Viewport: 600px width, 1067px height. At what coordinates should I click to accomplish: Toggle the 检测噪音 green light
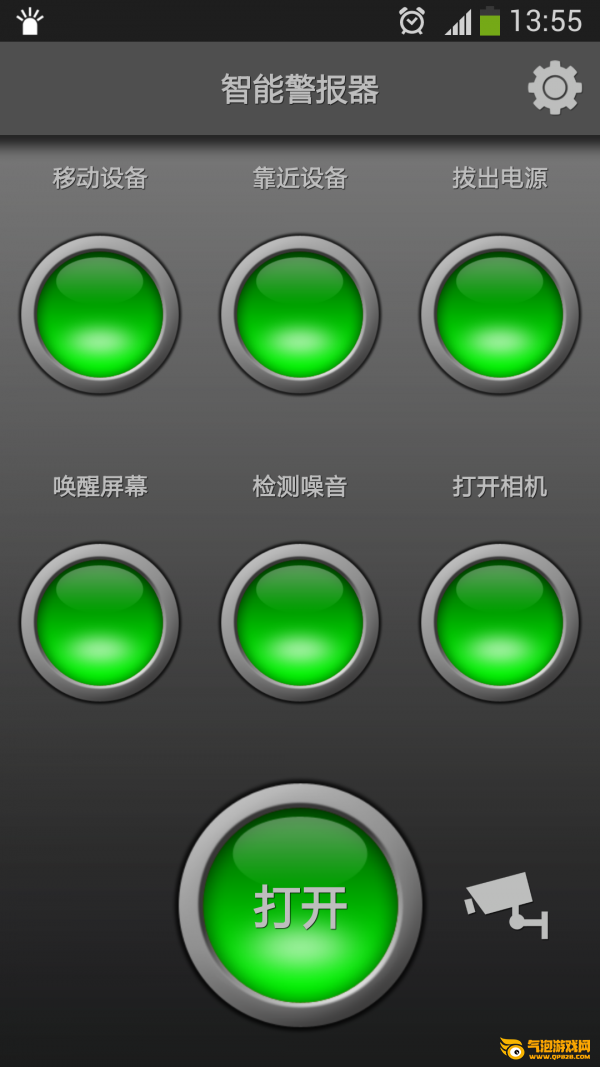click(x=300, y=622)
